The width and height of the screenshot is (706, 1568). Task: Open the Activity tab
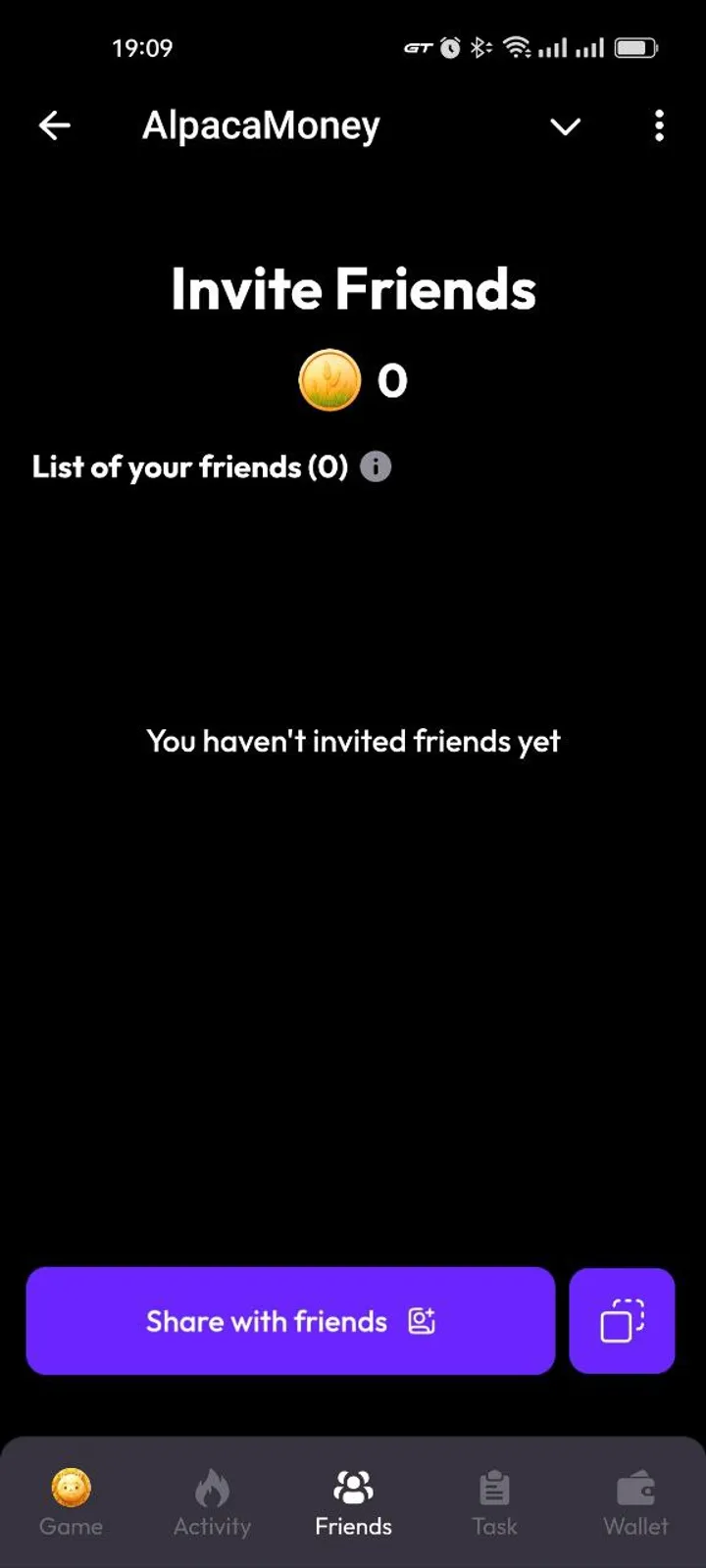pyautogui.click(x=212, y=1502)
